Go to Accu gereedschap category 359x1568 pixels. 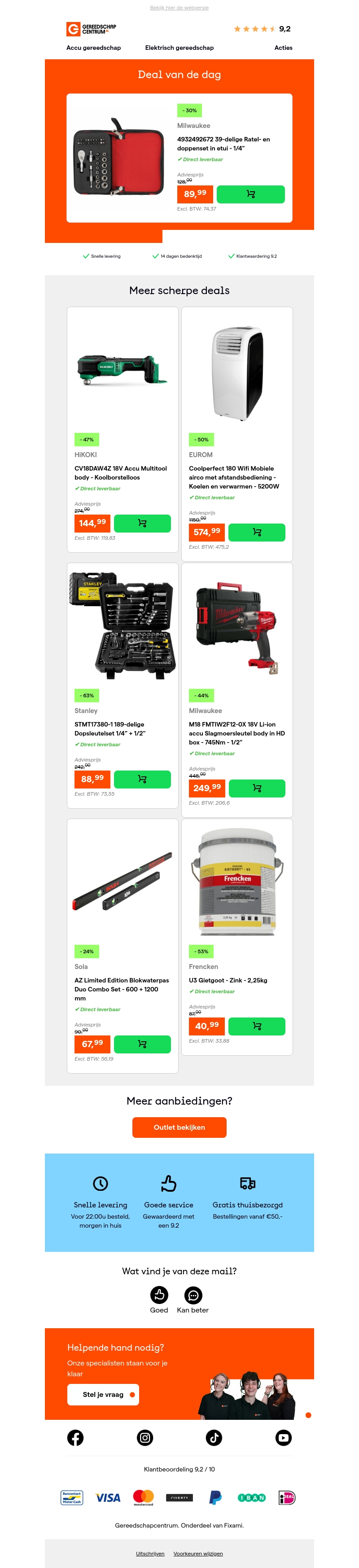[94, 48]
